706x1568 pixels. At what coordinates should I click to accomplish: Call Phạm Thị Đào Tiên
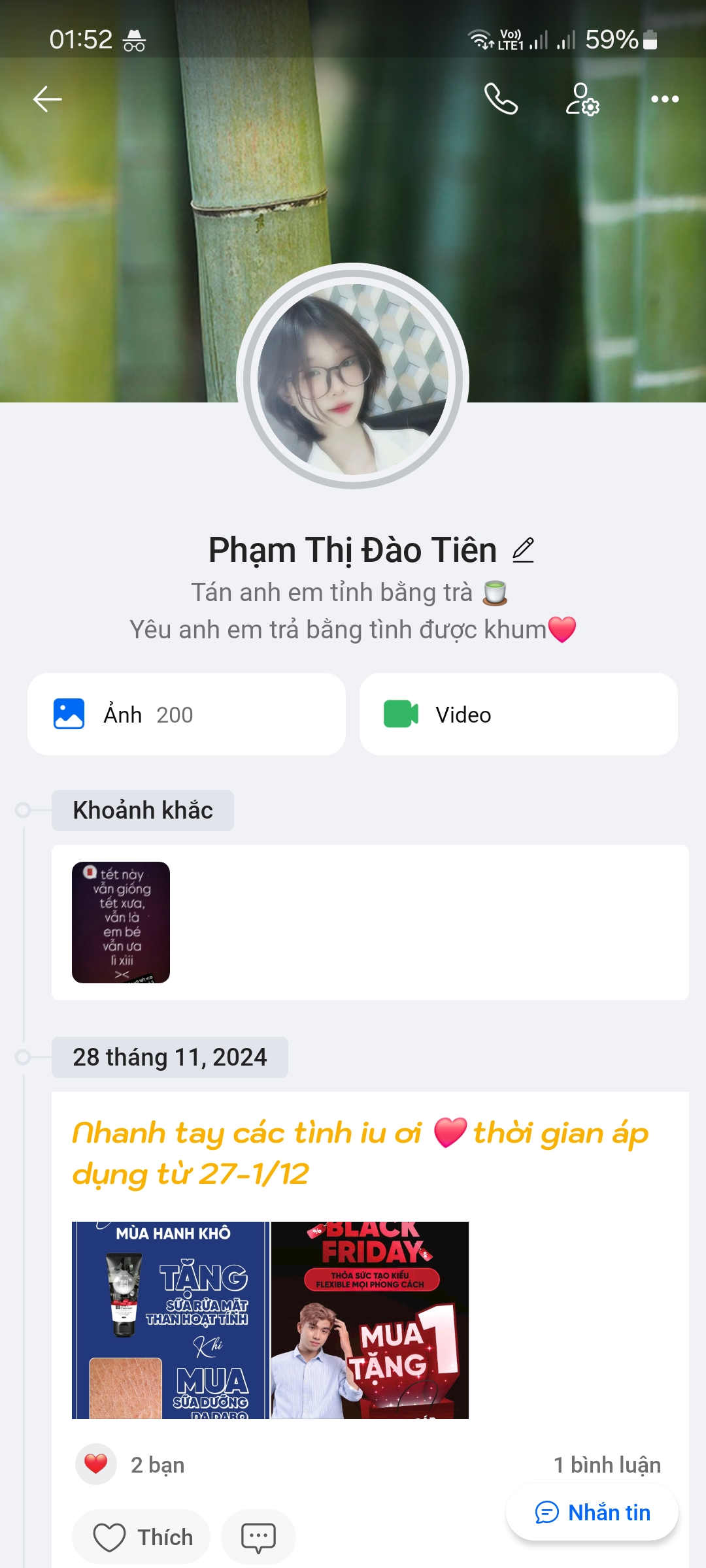(x=501, y=99)
